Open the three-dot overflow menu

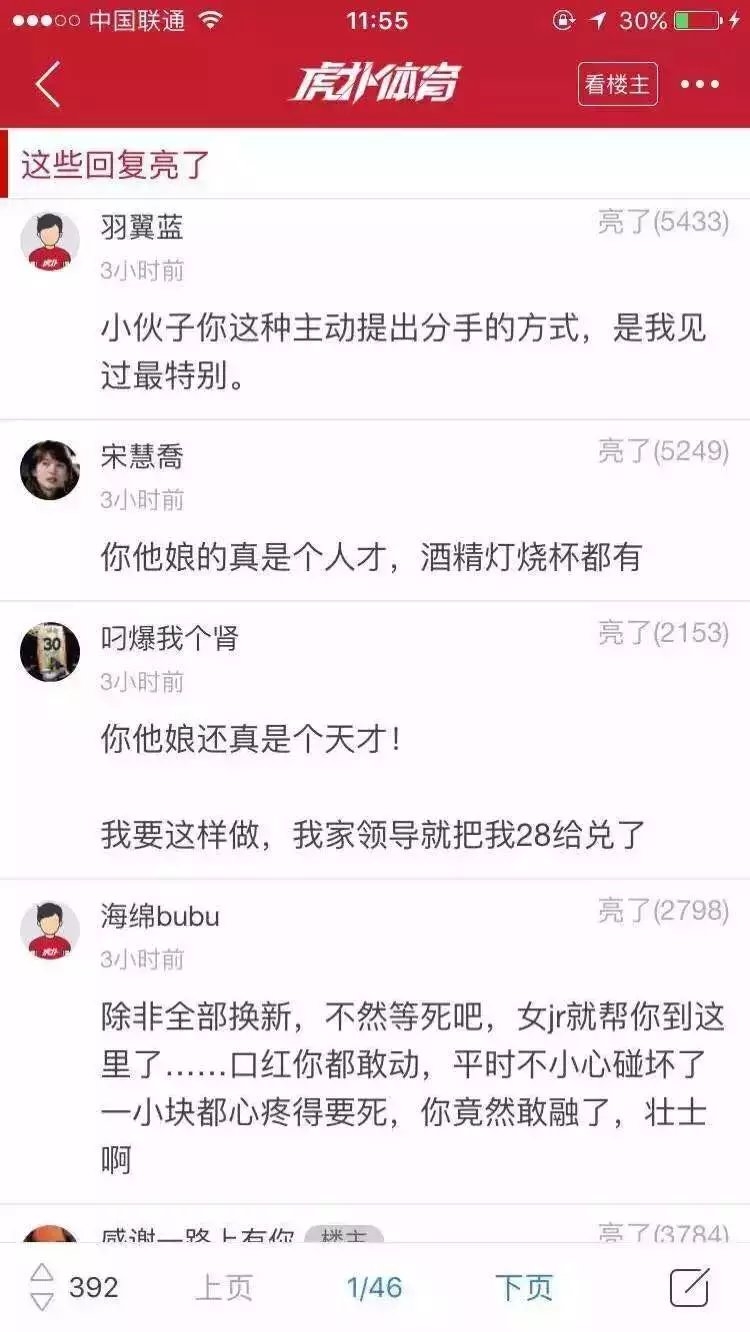[700, 84]
